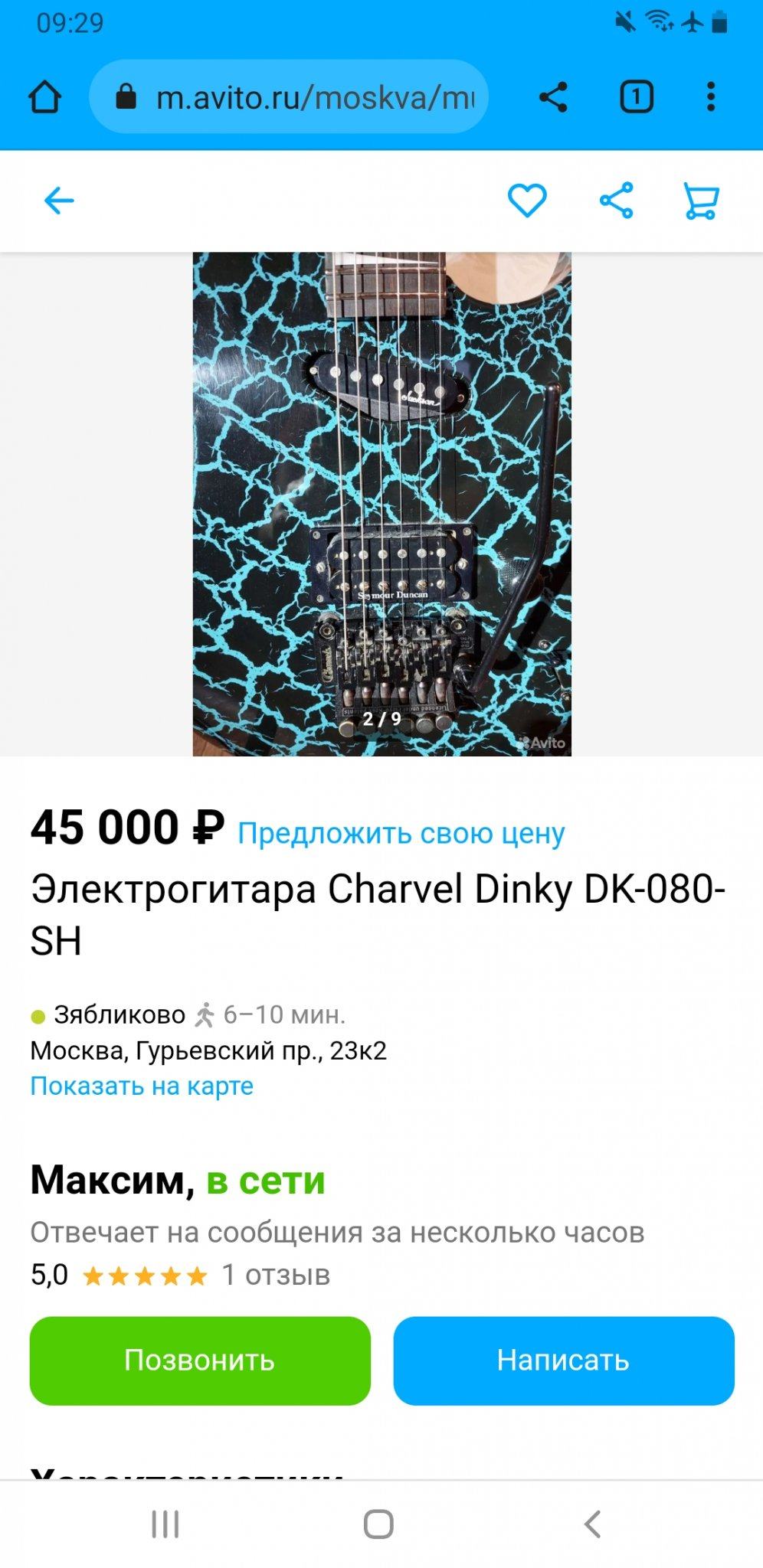View the seller's 1 отзыв

click(x=276, y=1275)
